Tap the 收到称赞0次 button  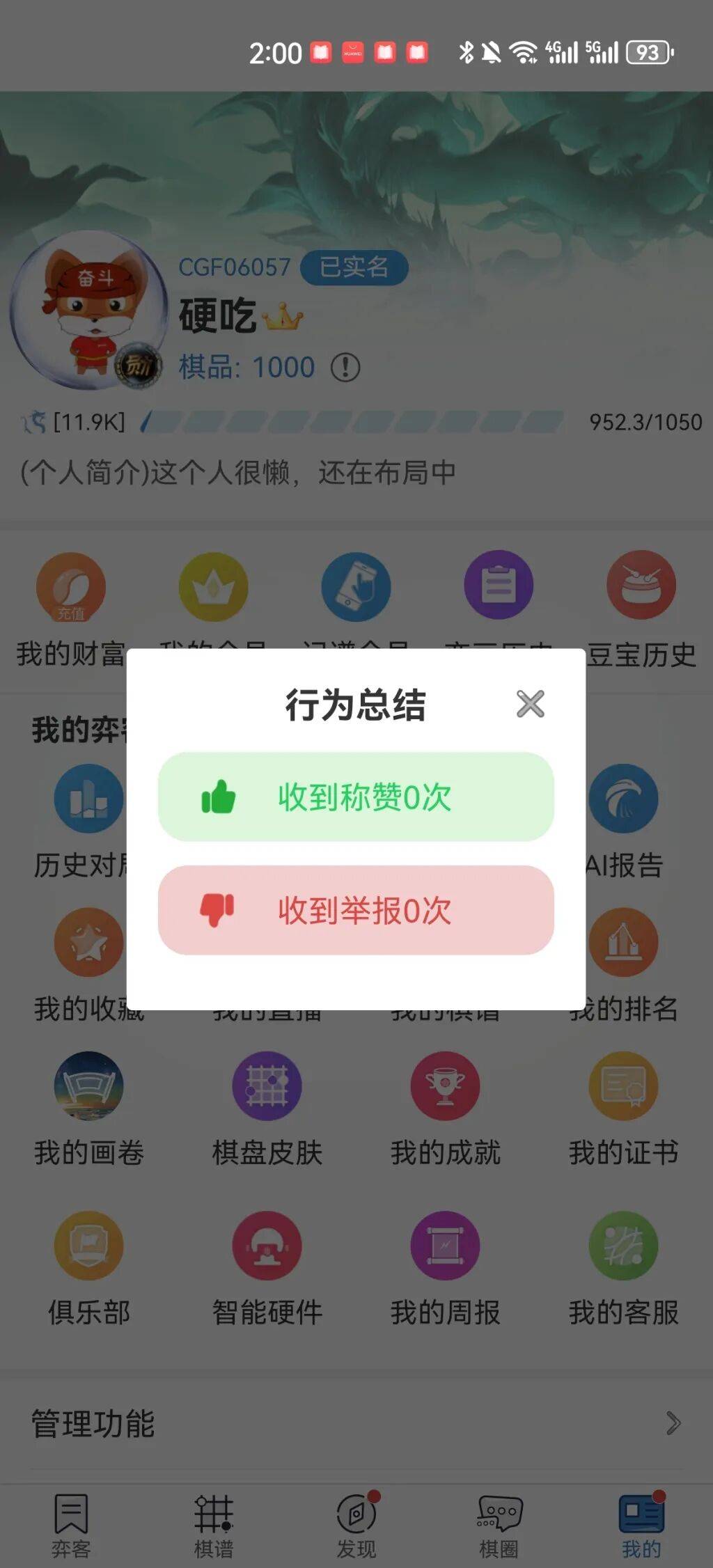[356, 797]
